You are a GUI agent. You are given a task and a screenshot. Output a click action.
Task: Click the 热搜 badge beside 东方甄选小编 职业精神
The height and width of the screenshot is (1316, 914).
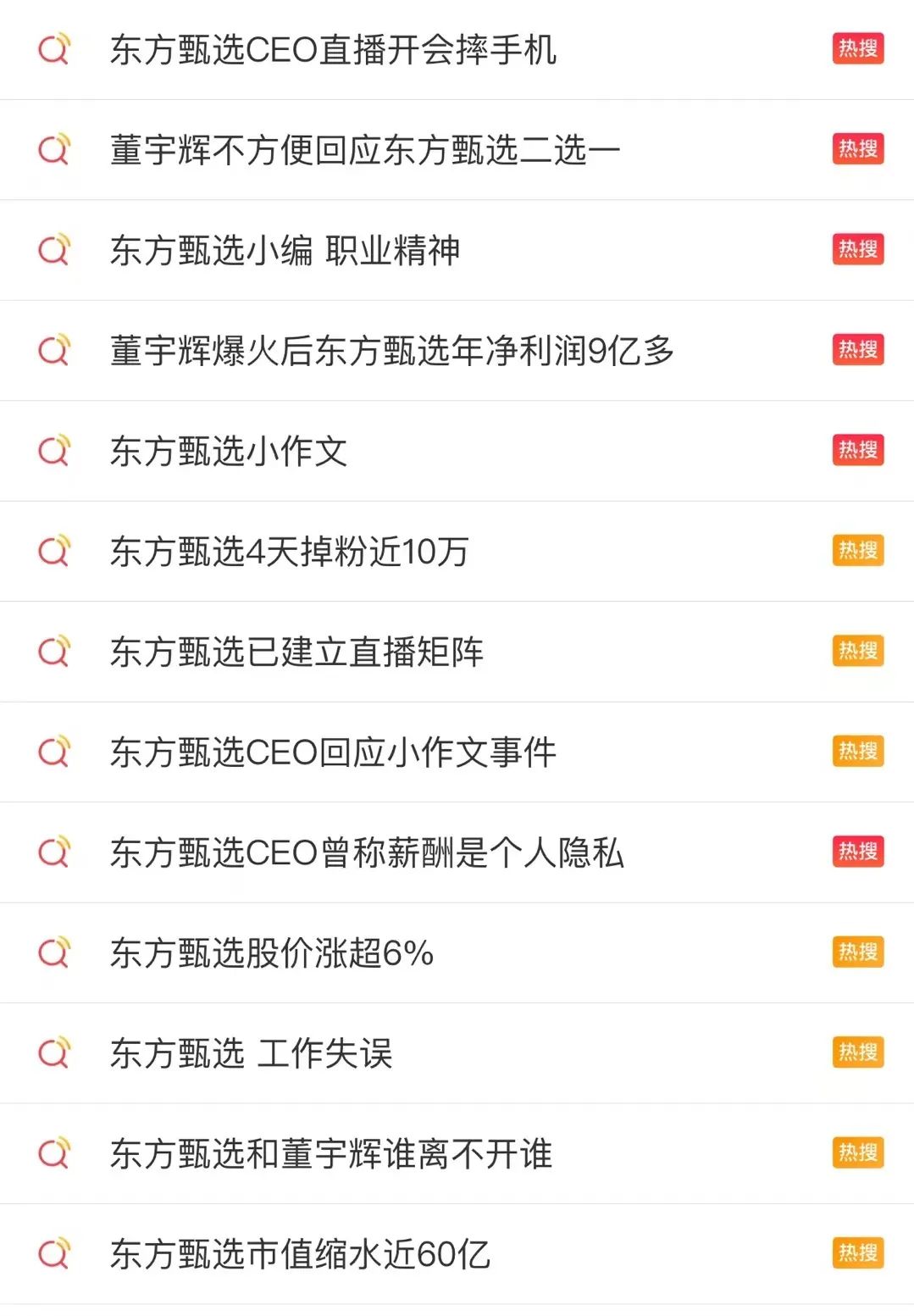pos(857,250)
